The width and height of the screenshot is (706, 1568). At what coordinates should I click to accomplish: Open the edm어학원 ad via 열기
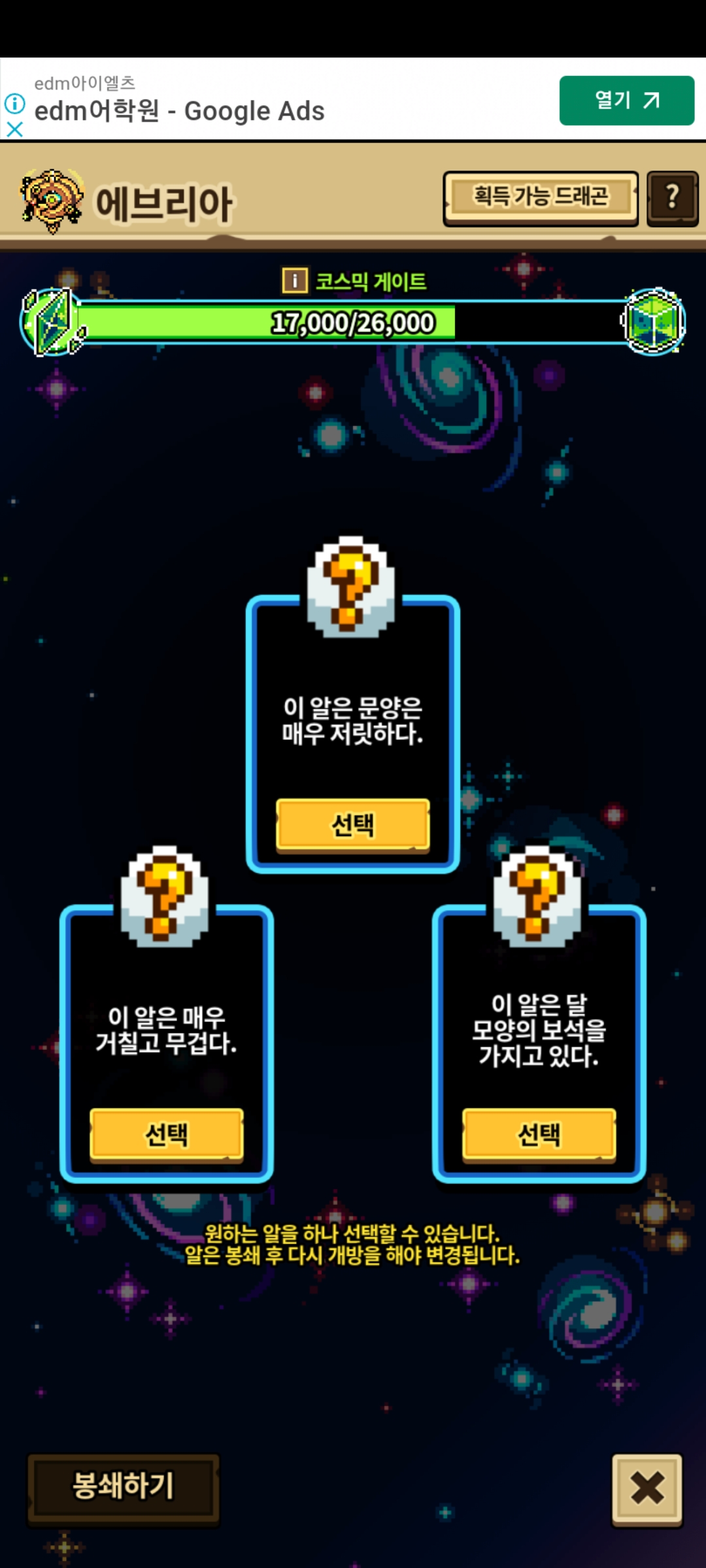626,101
